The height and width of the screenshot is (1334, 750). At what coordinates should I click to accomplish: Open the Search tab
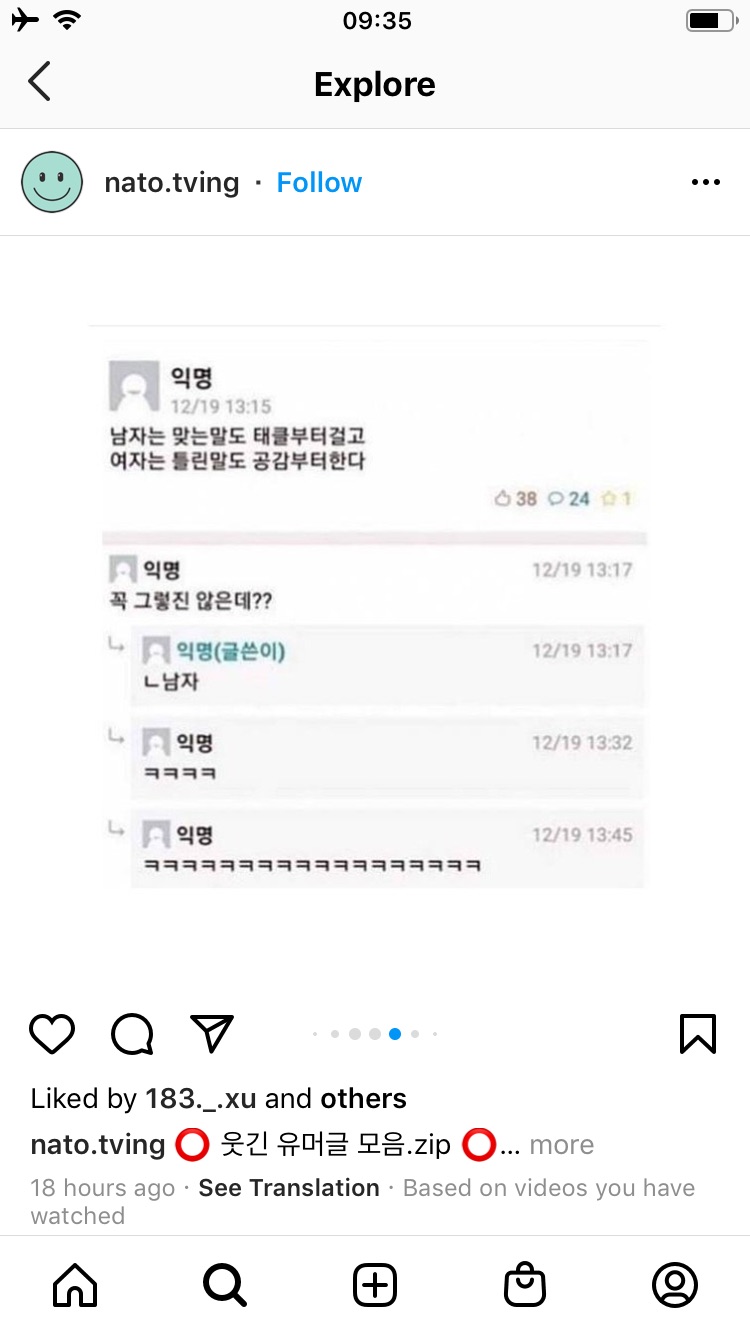[x=224, y=1285]
